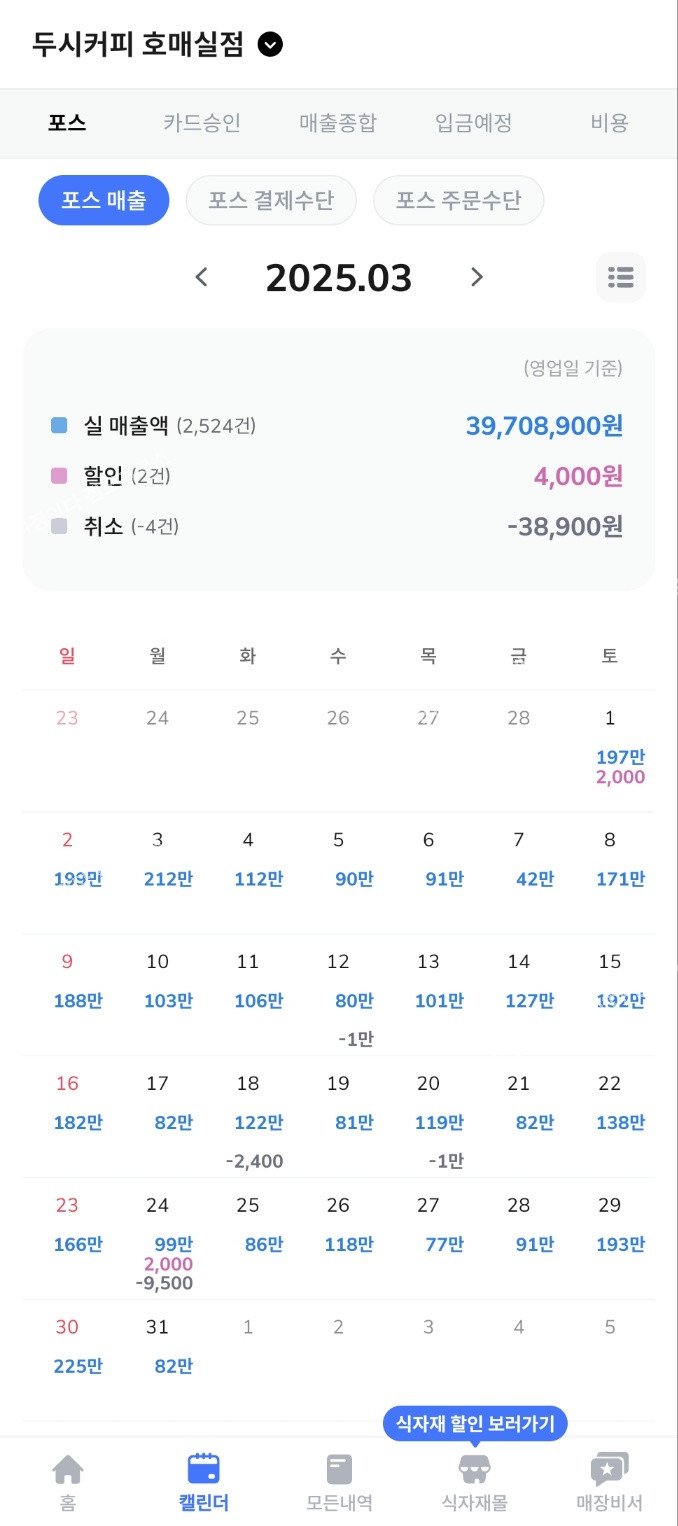Image resolution: width=678 pixels, height=1526 pixels.
Task: Open the 식자재몰 tab
Action: click(475, 1482)
